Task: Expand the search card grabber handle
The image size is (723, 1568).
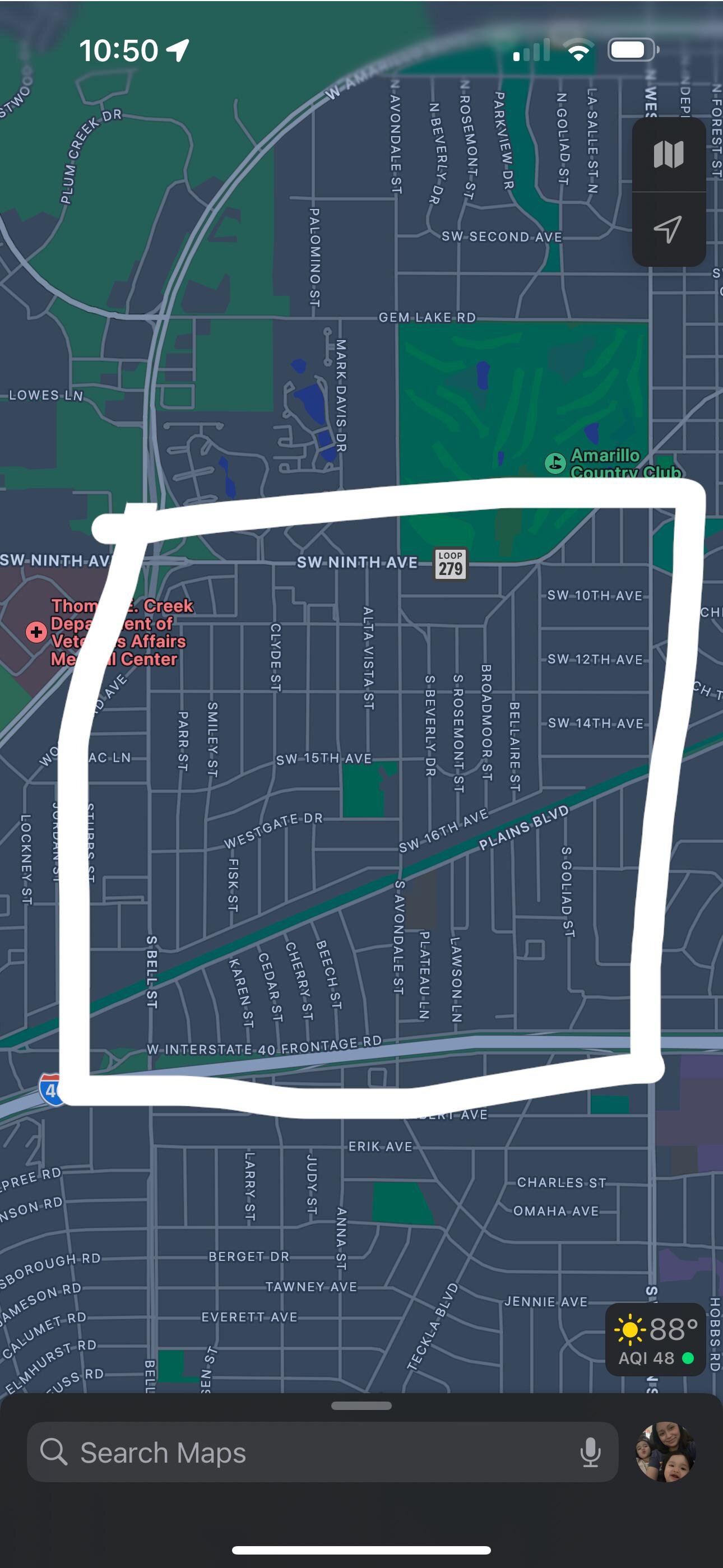Action: tap(361, 1406)
